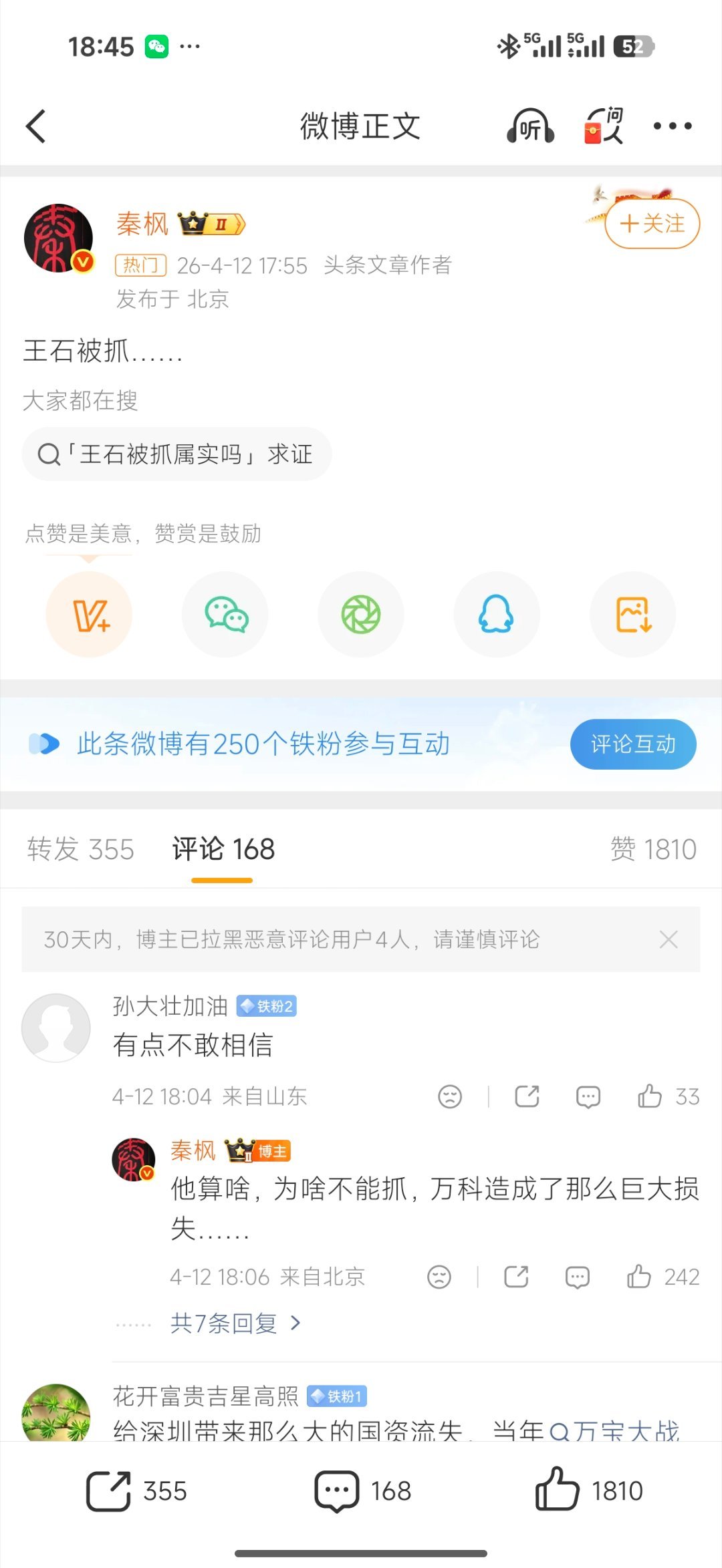Select the headphone listen icon in the top bar
Screen dimensions: 722x1568
click(x=531, y=125)
